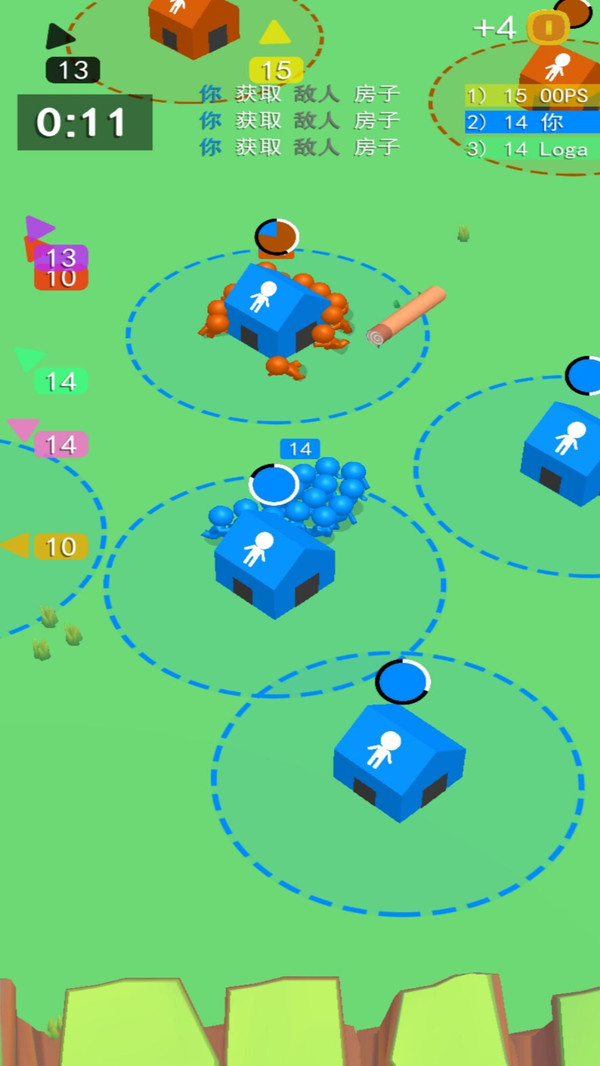
Task: Tap the blue house surrounded by orange crowd
Action: click(x=272, y=308)
